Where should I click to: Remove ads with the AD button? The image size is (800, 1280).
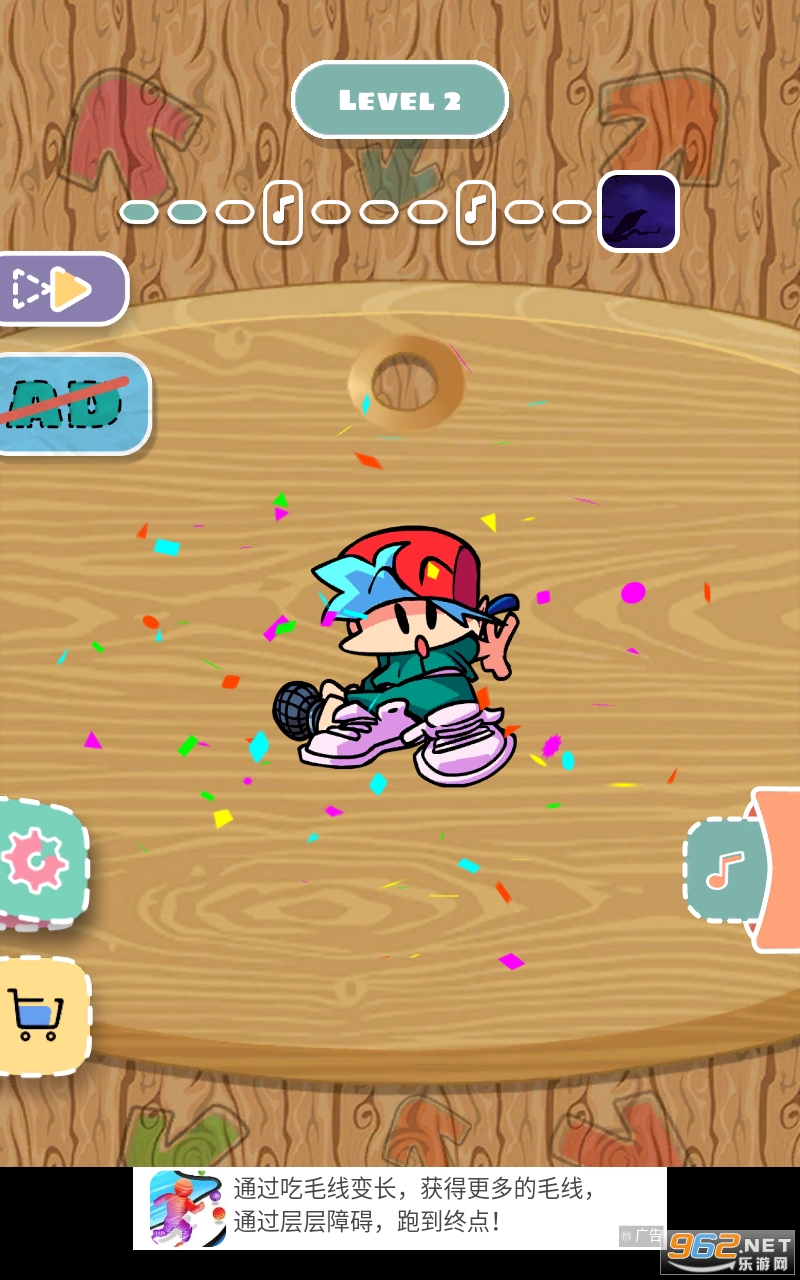(x=66, y=403)
